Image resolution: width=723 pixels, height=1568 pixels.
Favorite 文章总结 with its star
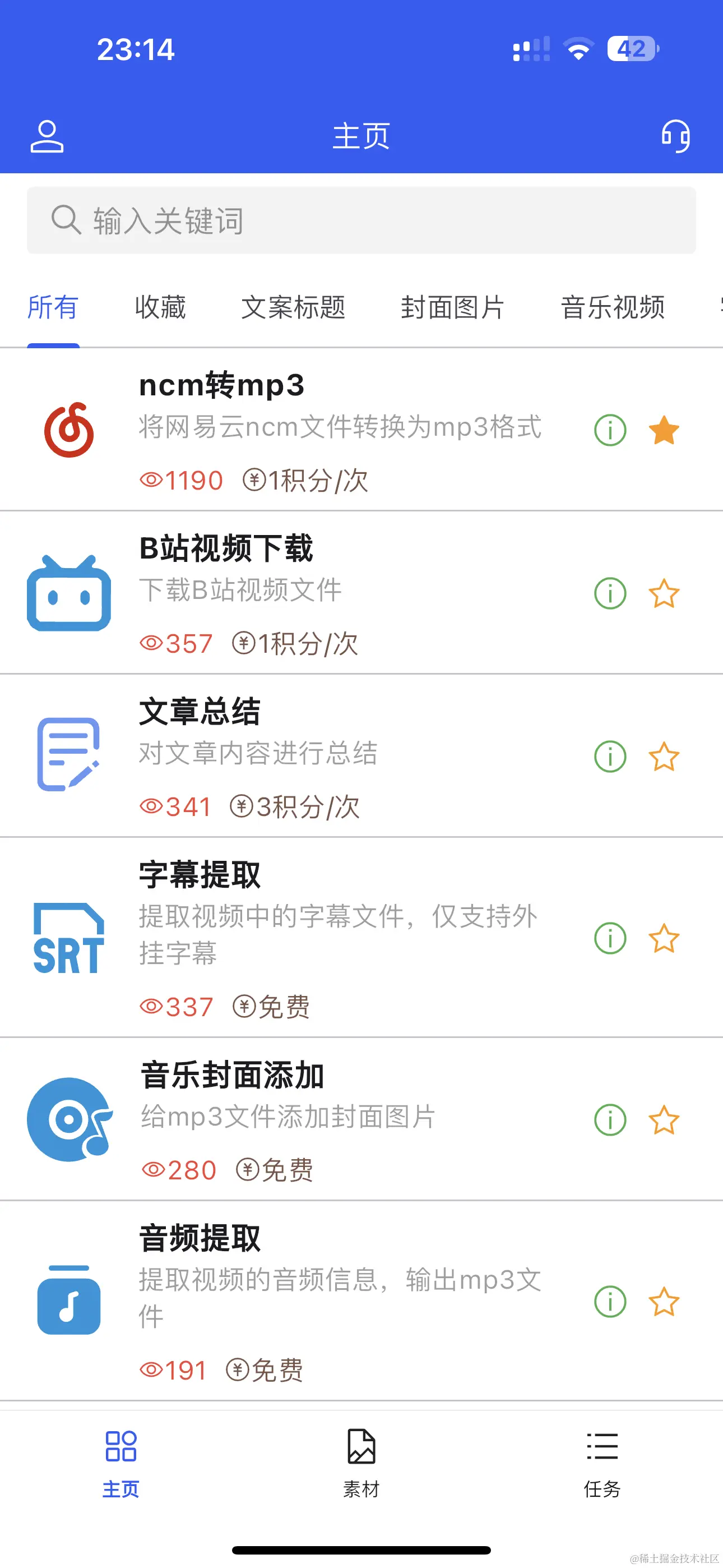point(664,757)
